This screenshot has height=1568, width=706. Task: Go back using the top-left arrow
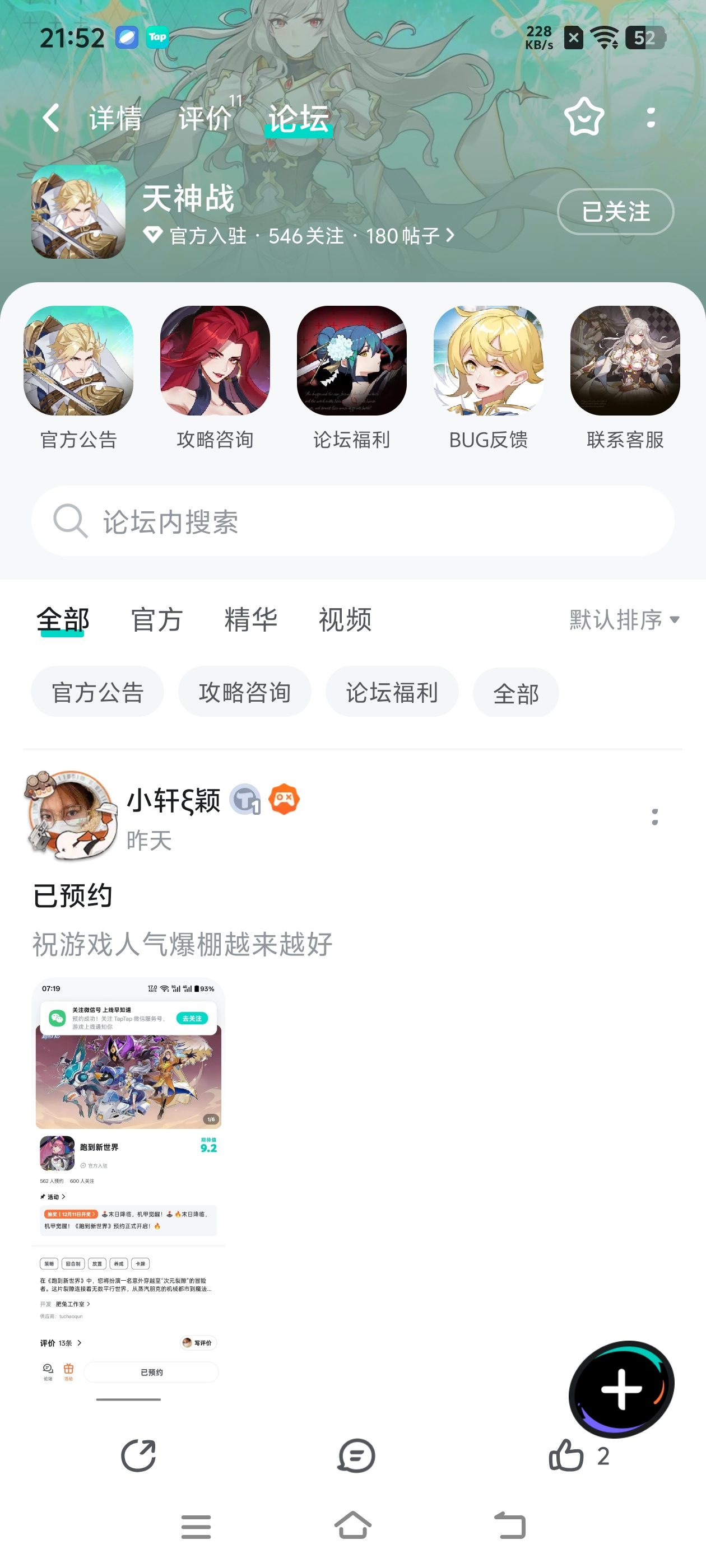point(51,118)
